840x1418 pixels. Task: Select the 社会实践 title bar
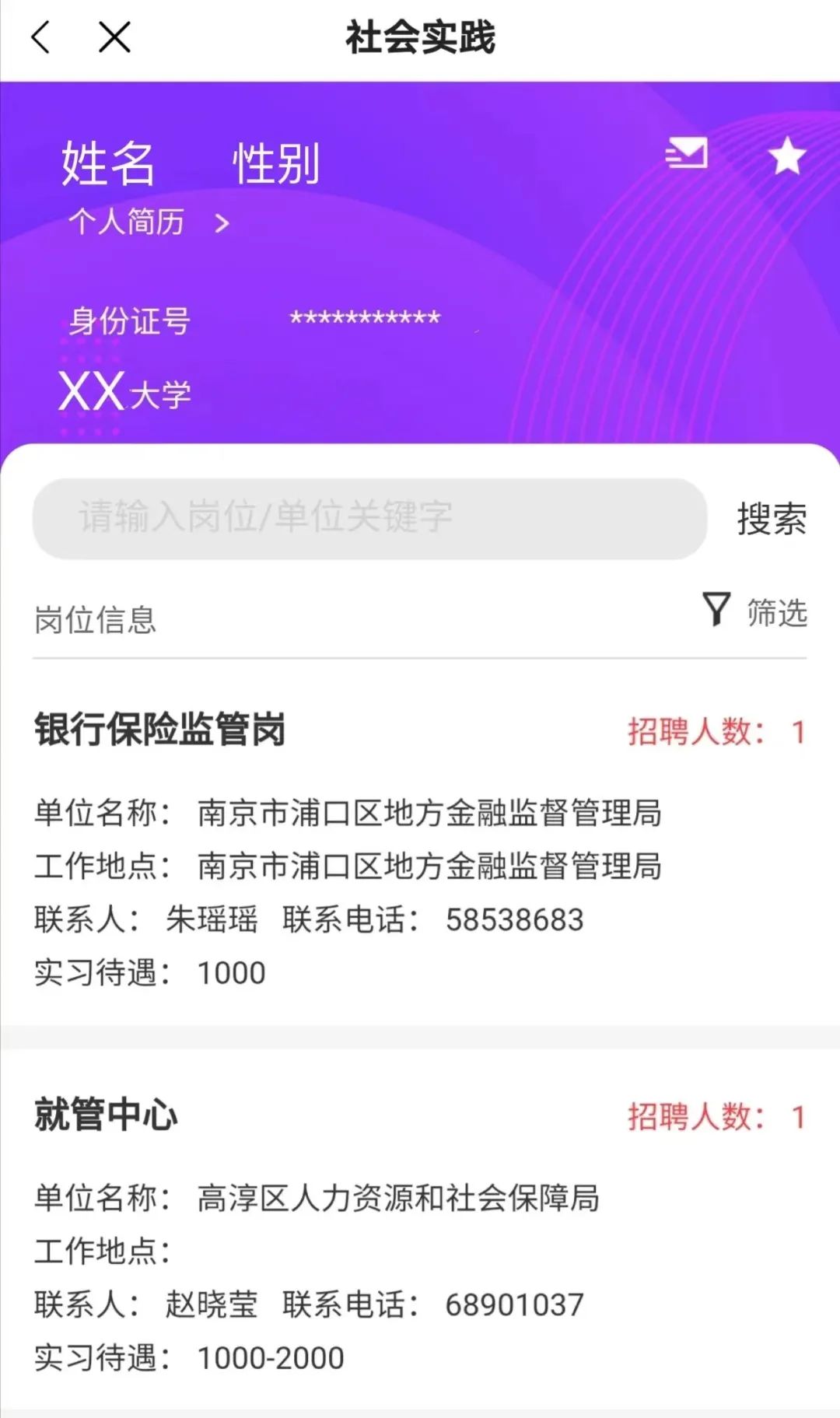tap(420, 36)
